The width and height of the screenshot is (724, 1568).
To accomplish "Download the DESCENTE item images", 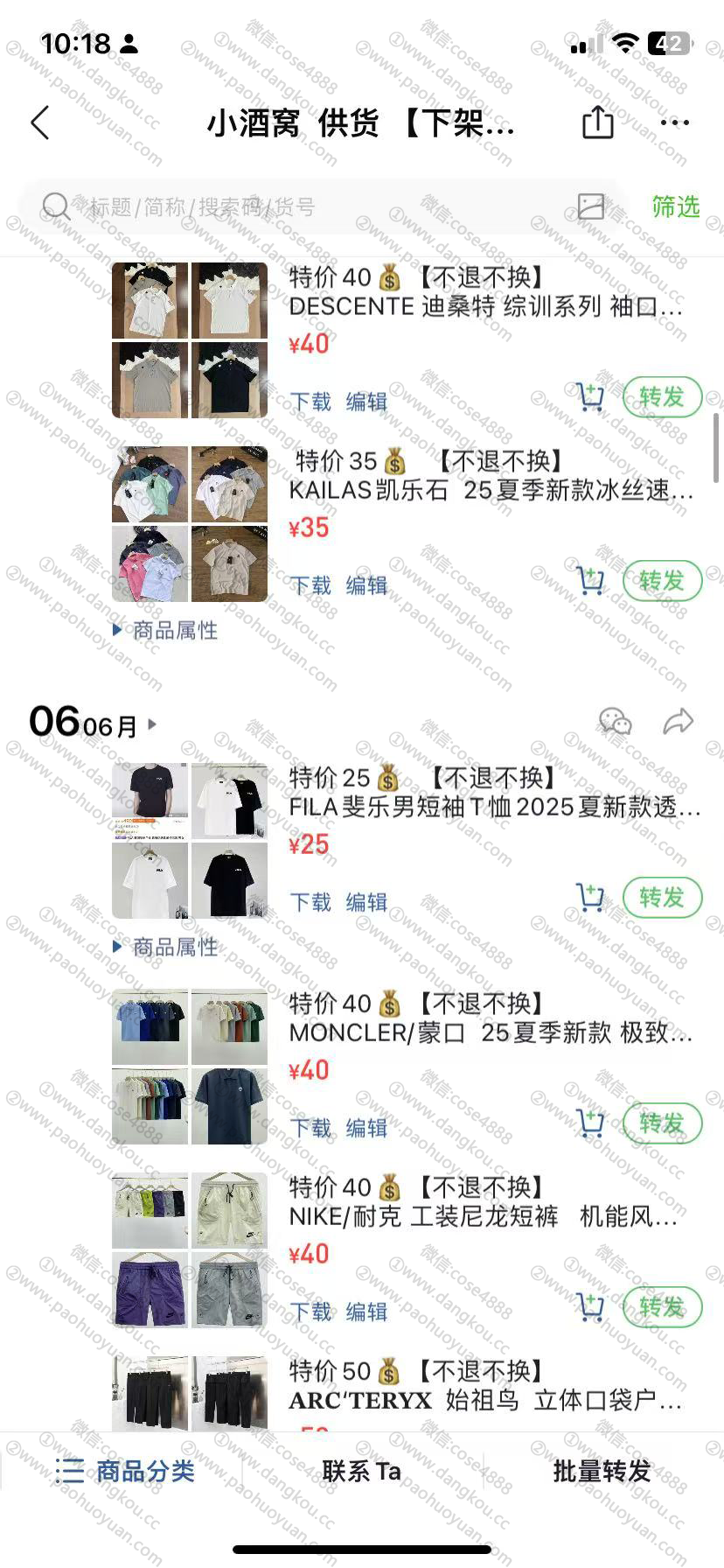I will point(310,402).
